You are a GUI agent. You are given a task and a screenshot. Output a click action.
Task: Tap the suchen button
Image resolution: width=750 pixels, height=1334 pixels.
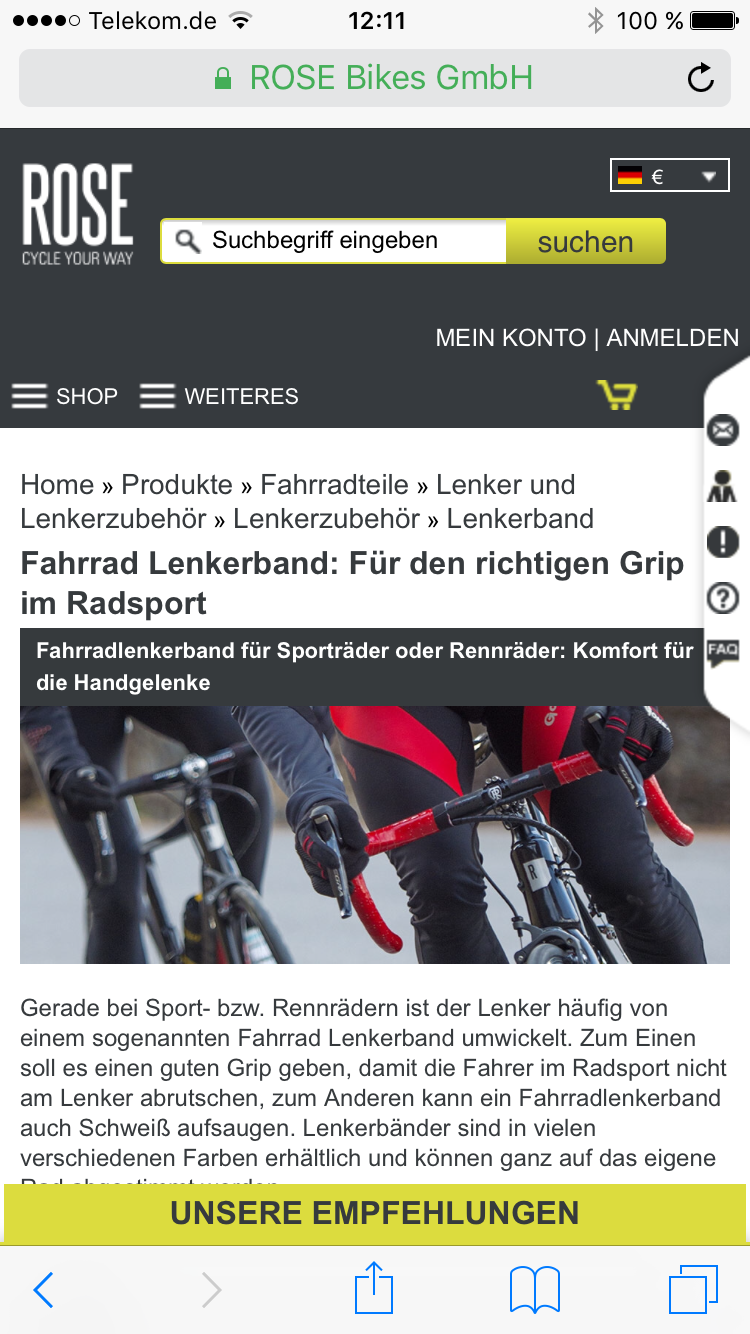[585, 242]
